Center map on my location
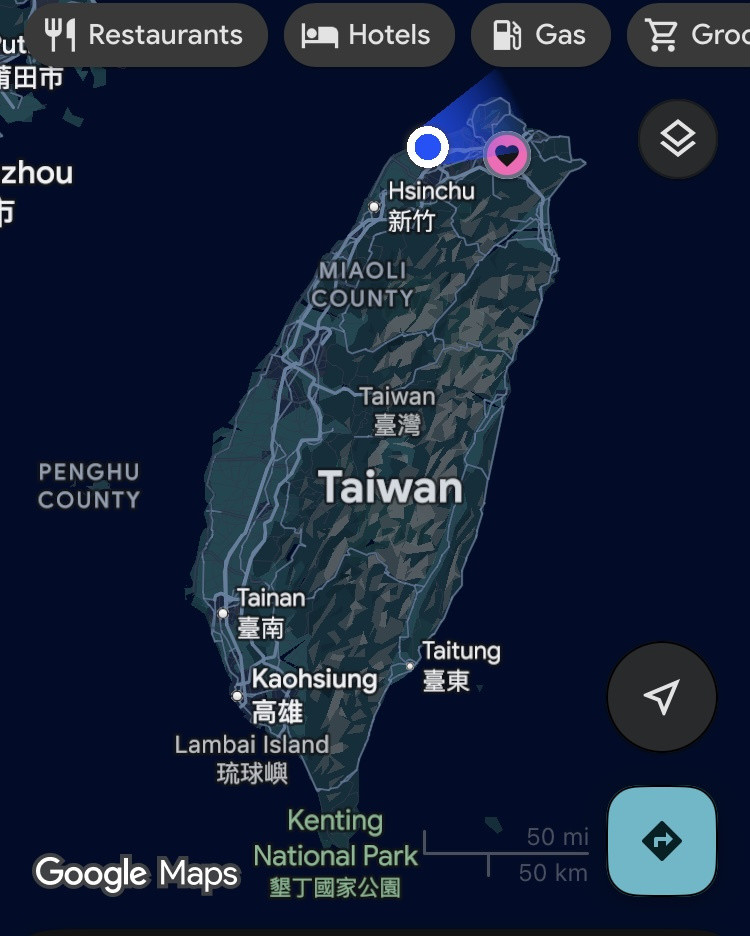Image resolution: width=750 pixels, height=936 pixels. tap(661, 697)
